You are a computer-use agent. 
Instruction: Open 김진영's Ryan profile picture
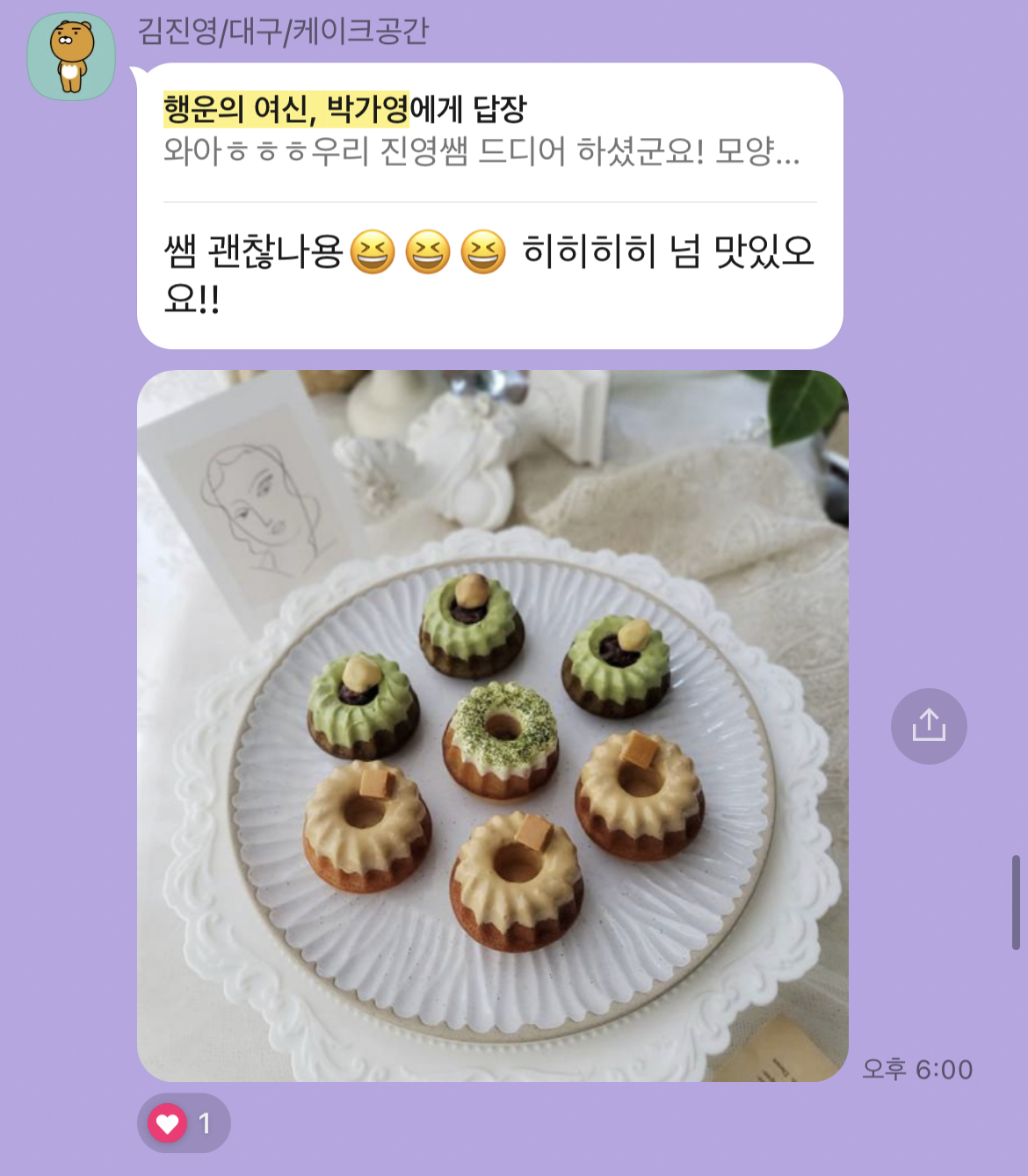pos(71,57)
